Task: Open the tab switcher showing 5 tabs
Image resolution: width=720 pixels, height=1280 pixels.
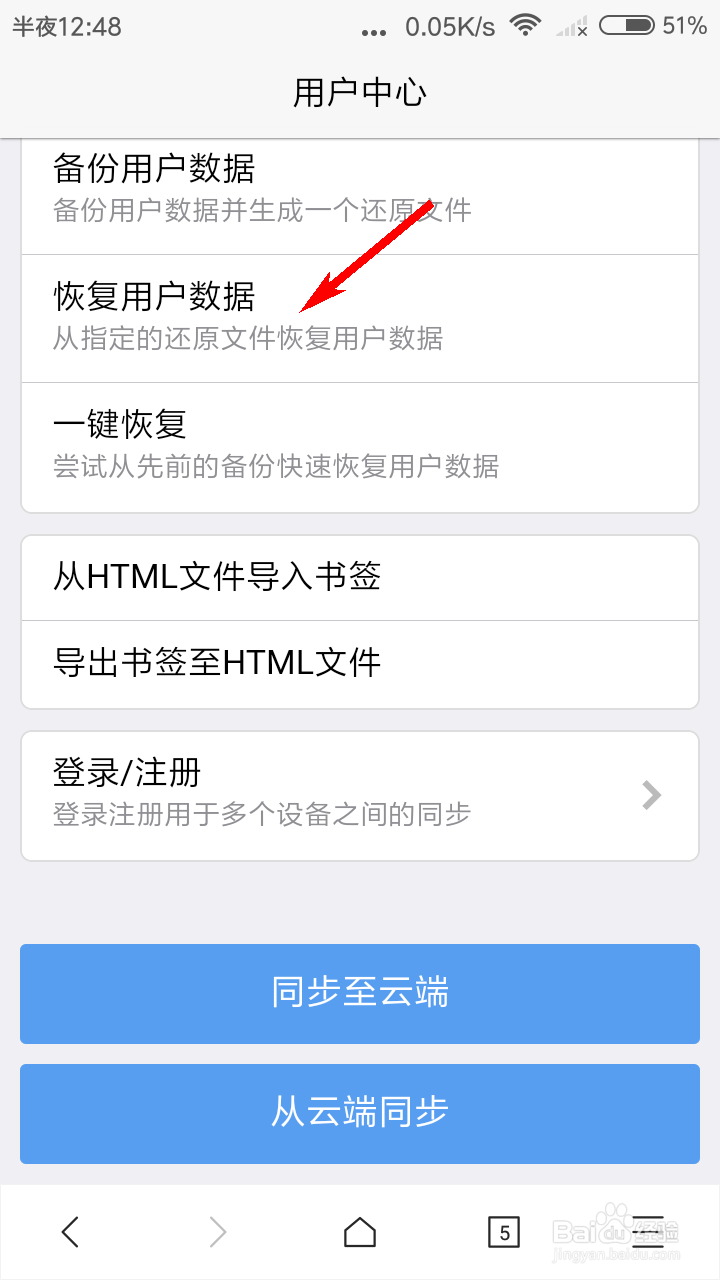Action: 505,1231
